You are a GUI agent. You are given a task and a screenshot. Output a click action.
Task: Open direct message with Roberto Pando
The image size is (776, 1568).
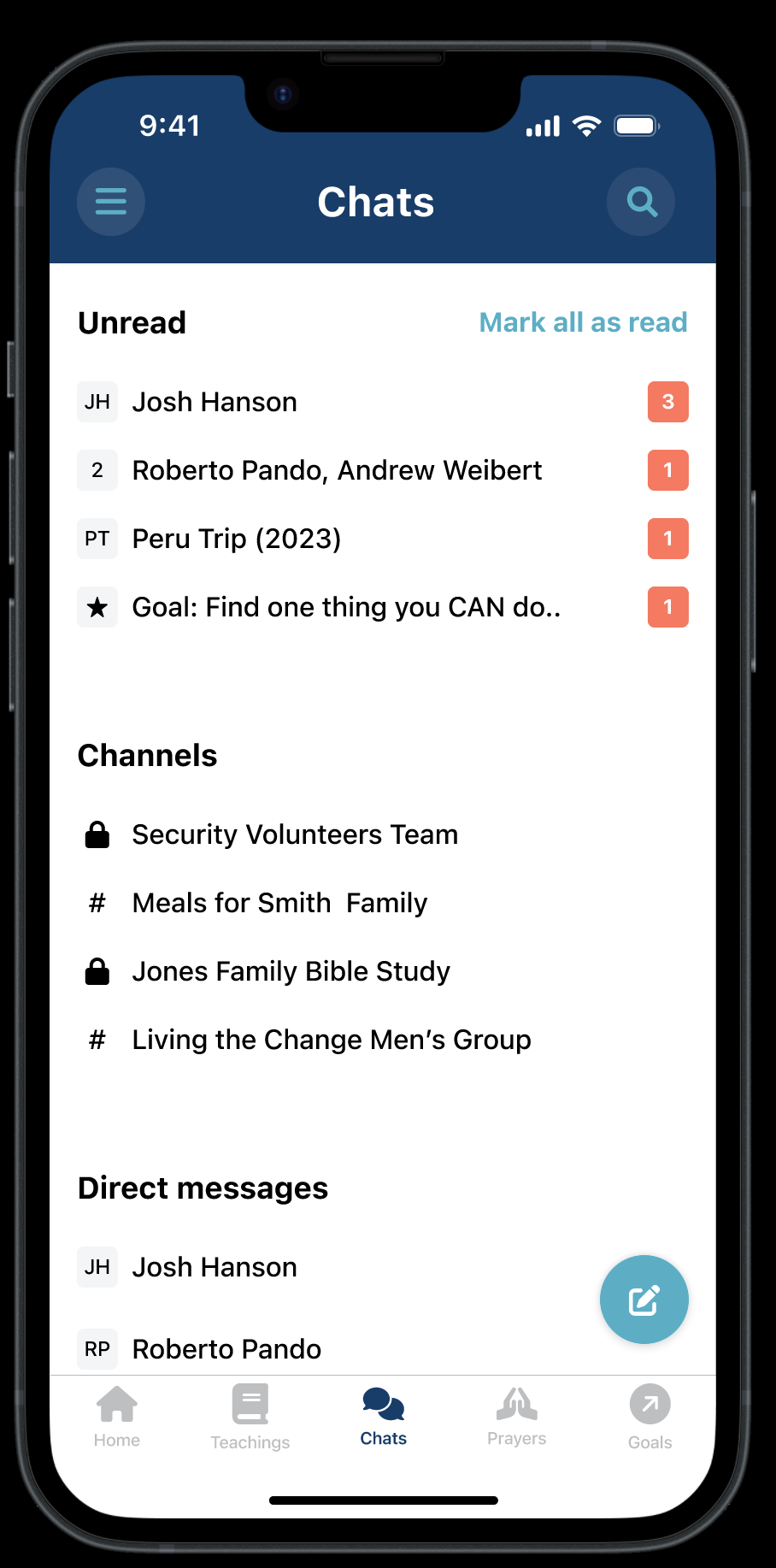tap(226, 1348)
